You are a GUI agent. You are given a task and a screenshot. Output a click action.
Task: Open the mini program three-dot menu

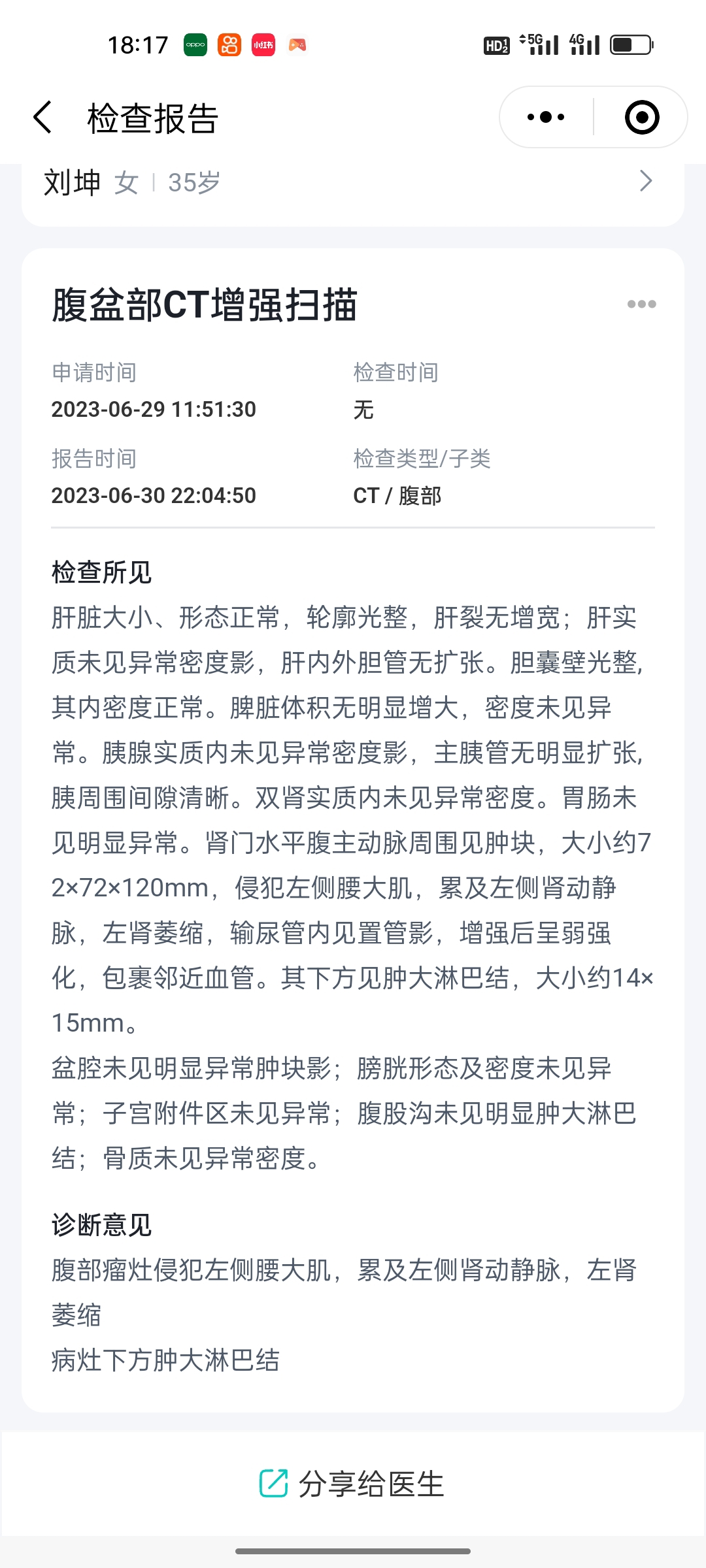pyautogui.click(x=546, y=118)
